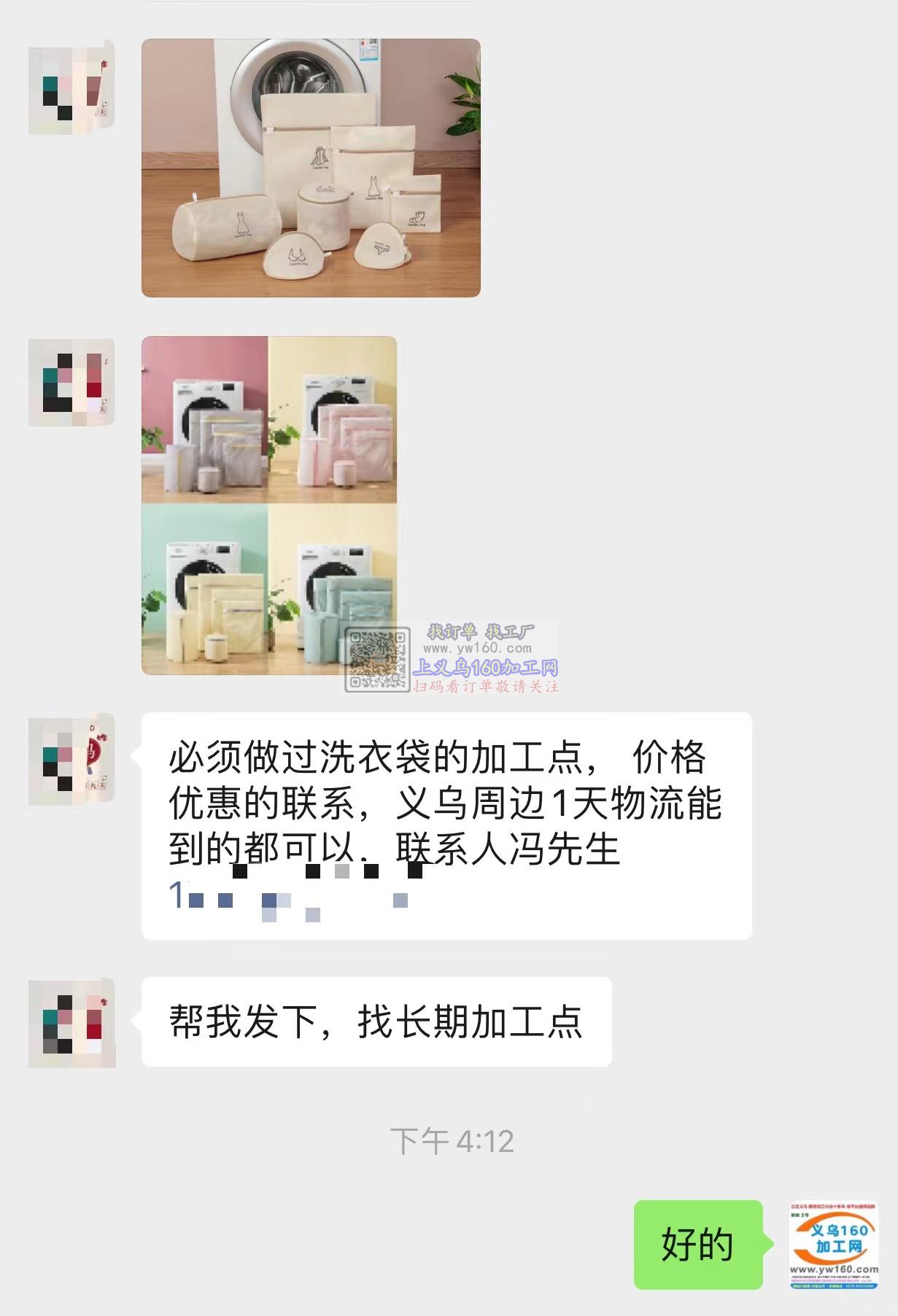Open sender's avatar beside the 必须做过洗衣袋 message

click(71, 759)
